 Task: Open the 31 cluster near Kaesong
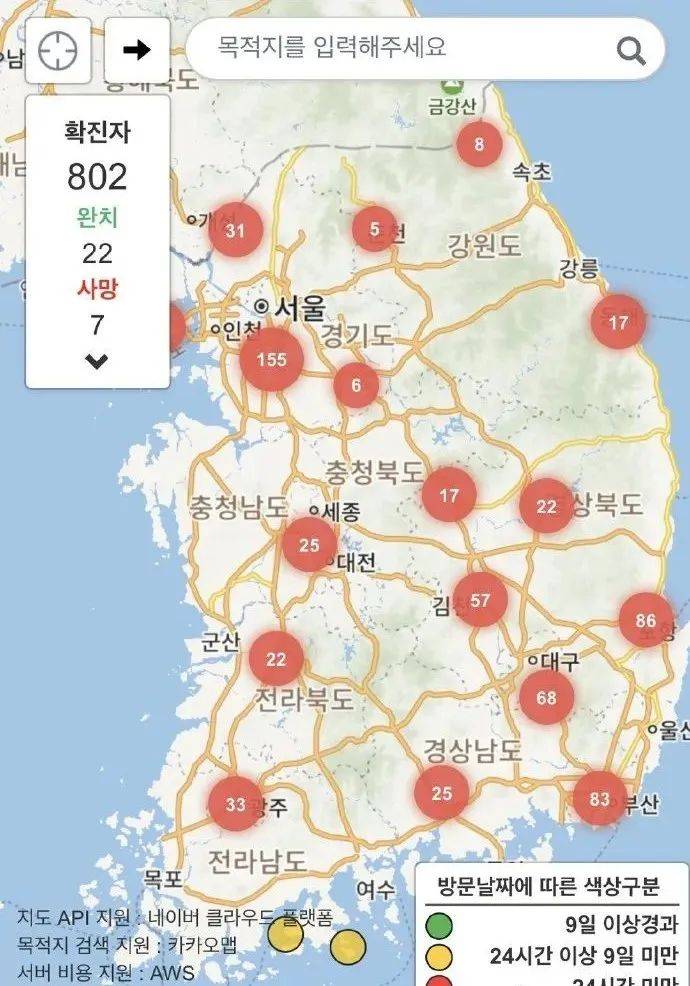pyautogui.click(x=235, y=230)
